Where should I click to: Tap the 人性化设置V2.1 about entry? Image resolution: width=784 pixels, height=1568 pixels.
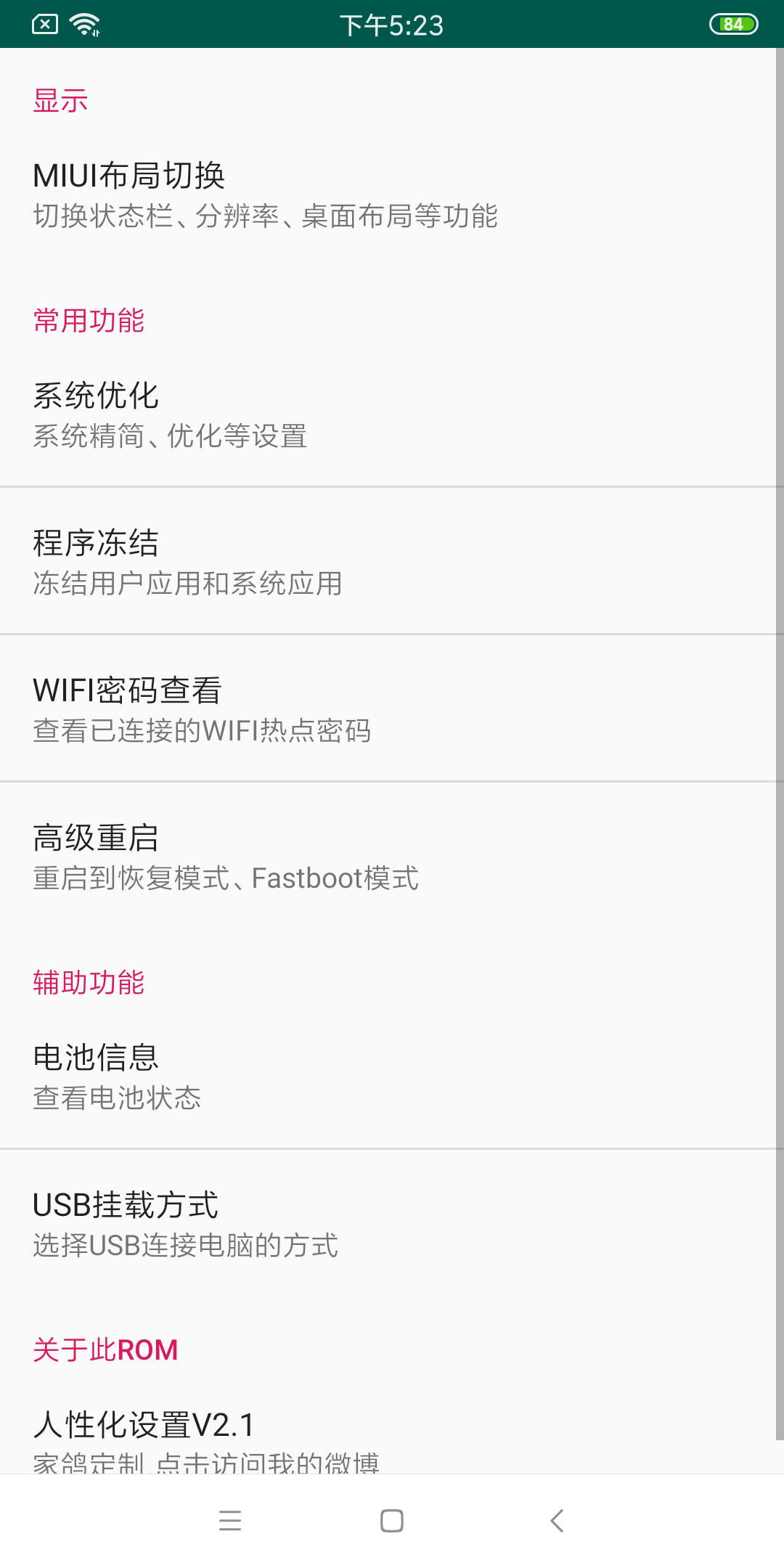(x=392, y=1437)
